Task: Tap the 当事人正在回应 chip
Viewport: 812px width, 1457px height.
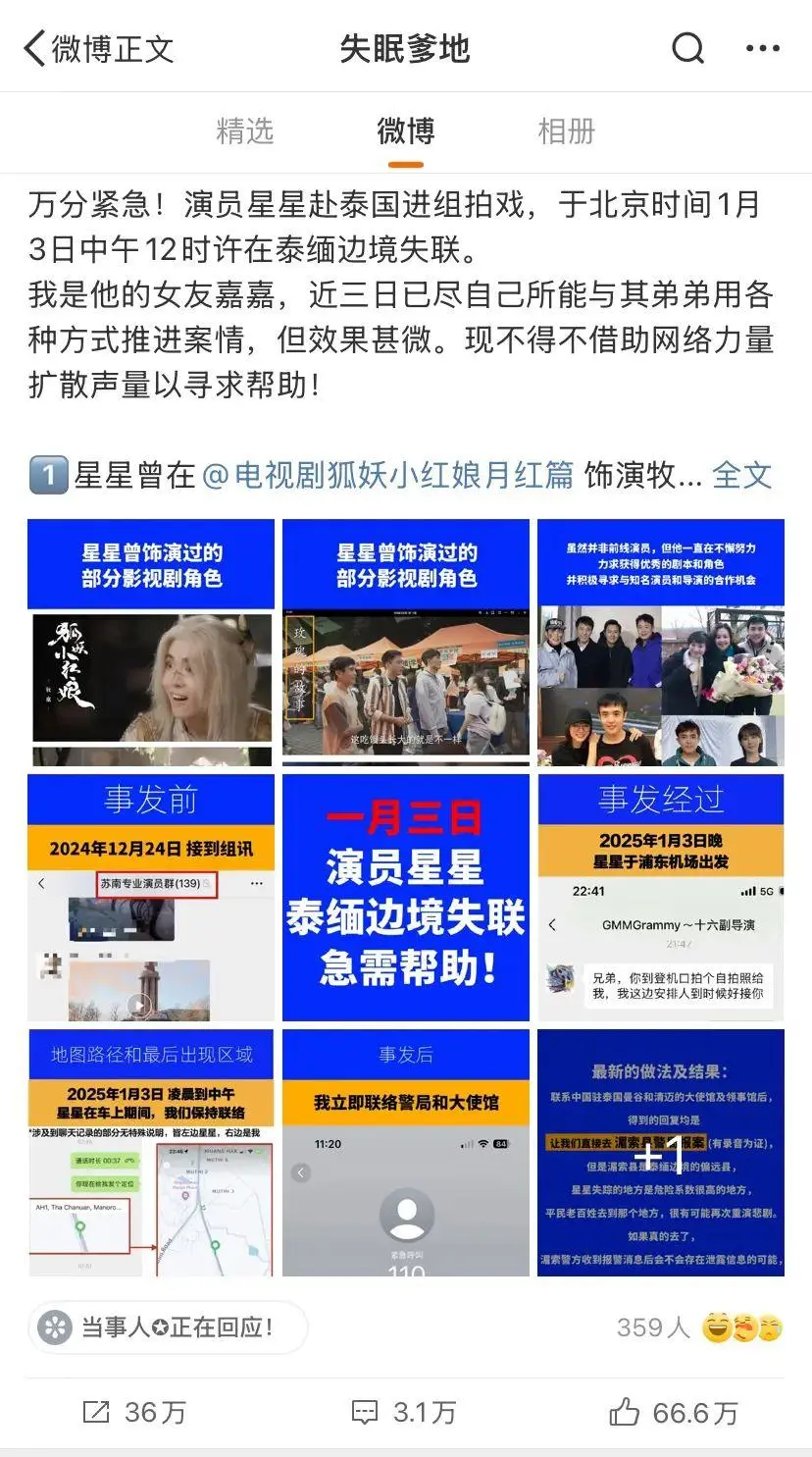Action: [167, 1327]
